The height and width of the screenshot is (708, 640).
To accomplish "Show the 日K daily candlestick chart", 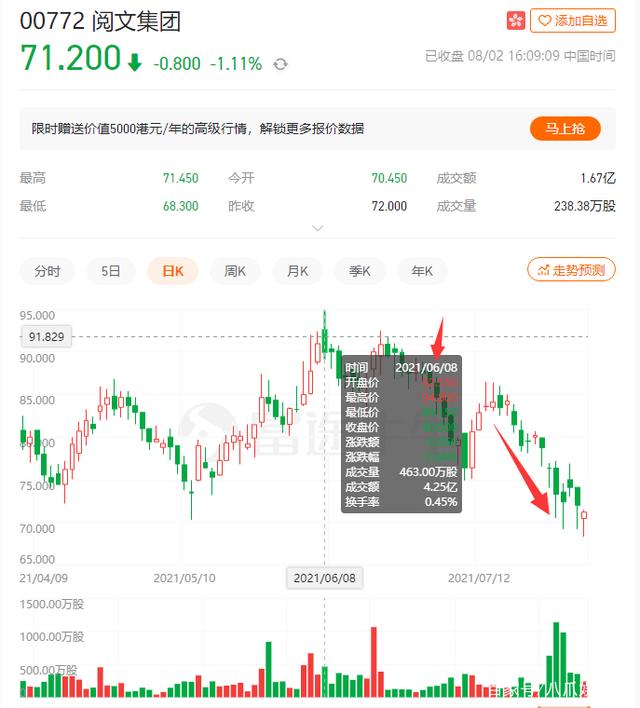I will tap(173, 270).
